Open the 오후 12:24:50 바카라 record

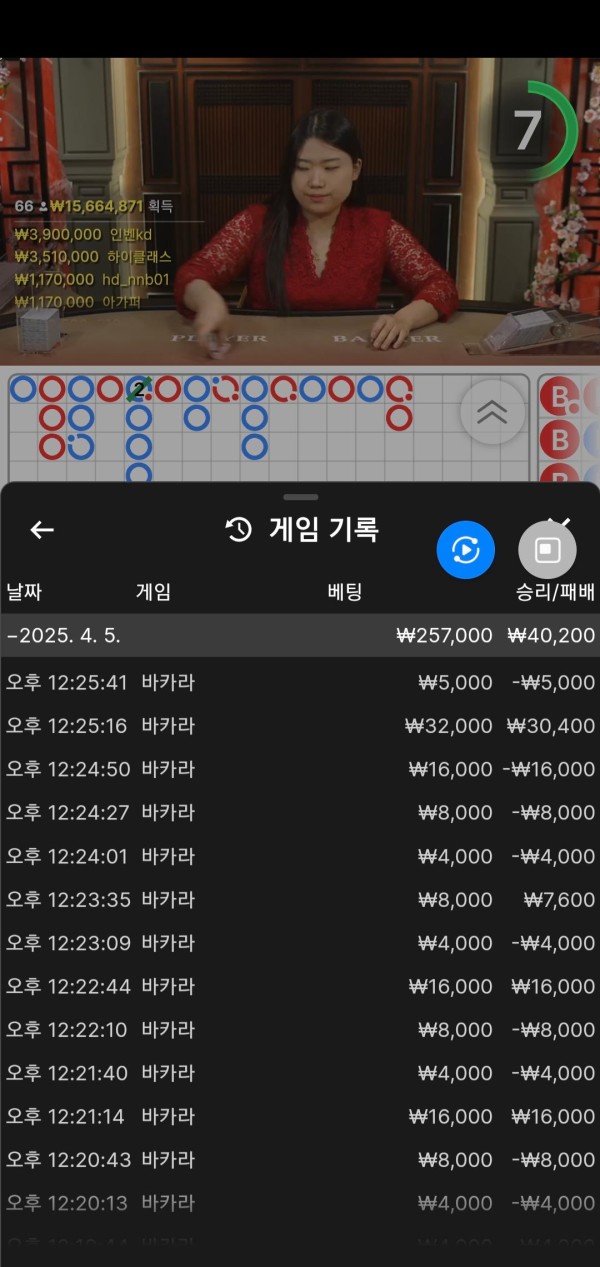(300, 769)
